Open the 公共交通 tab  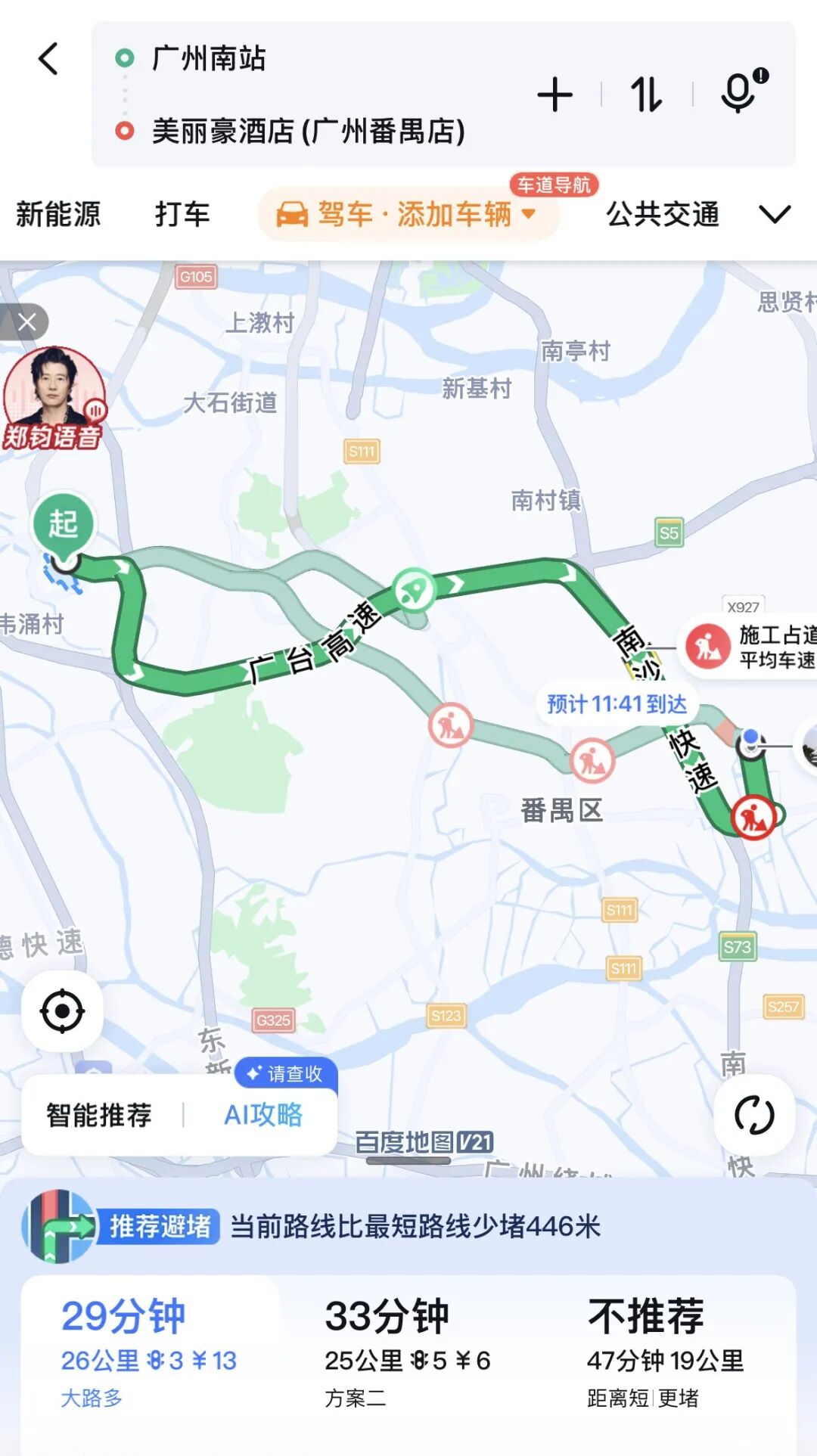[x=664, y=214]
